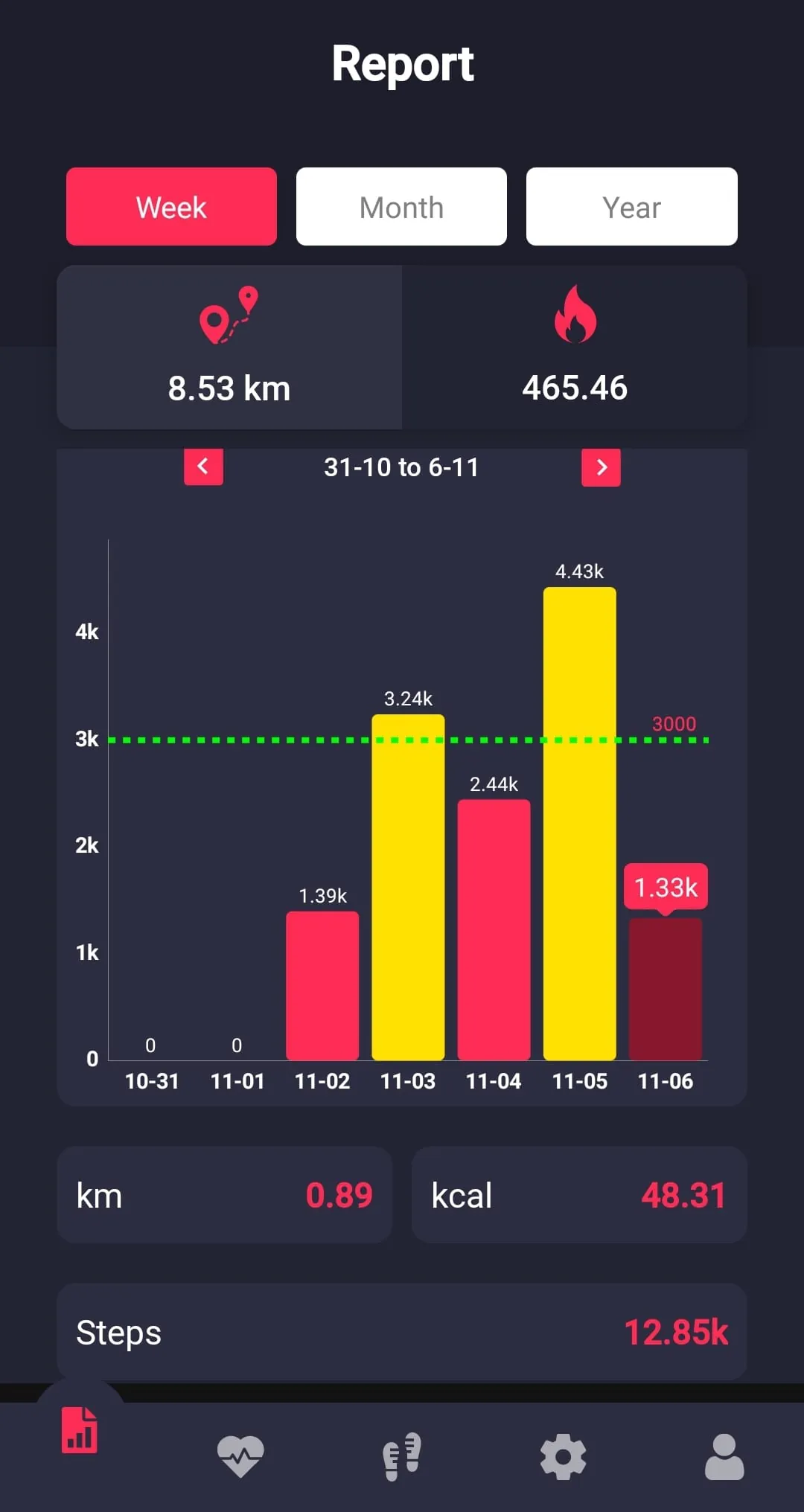The image size is (804, 1512).
Task: Select the distance map-pin icon above 8.53 km
Action: pos(229,315)
